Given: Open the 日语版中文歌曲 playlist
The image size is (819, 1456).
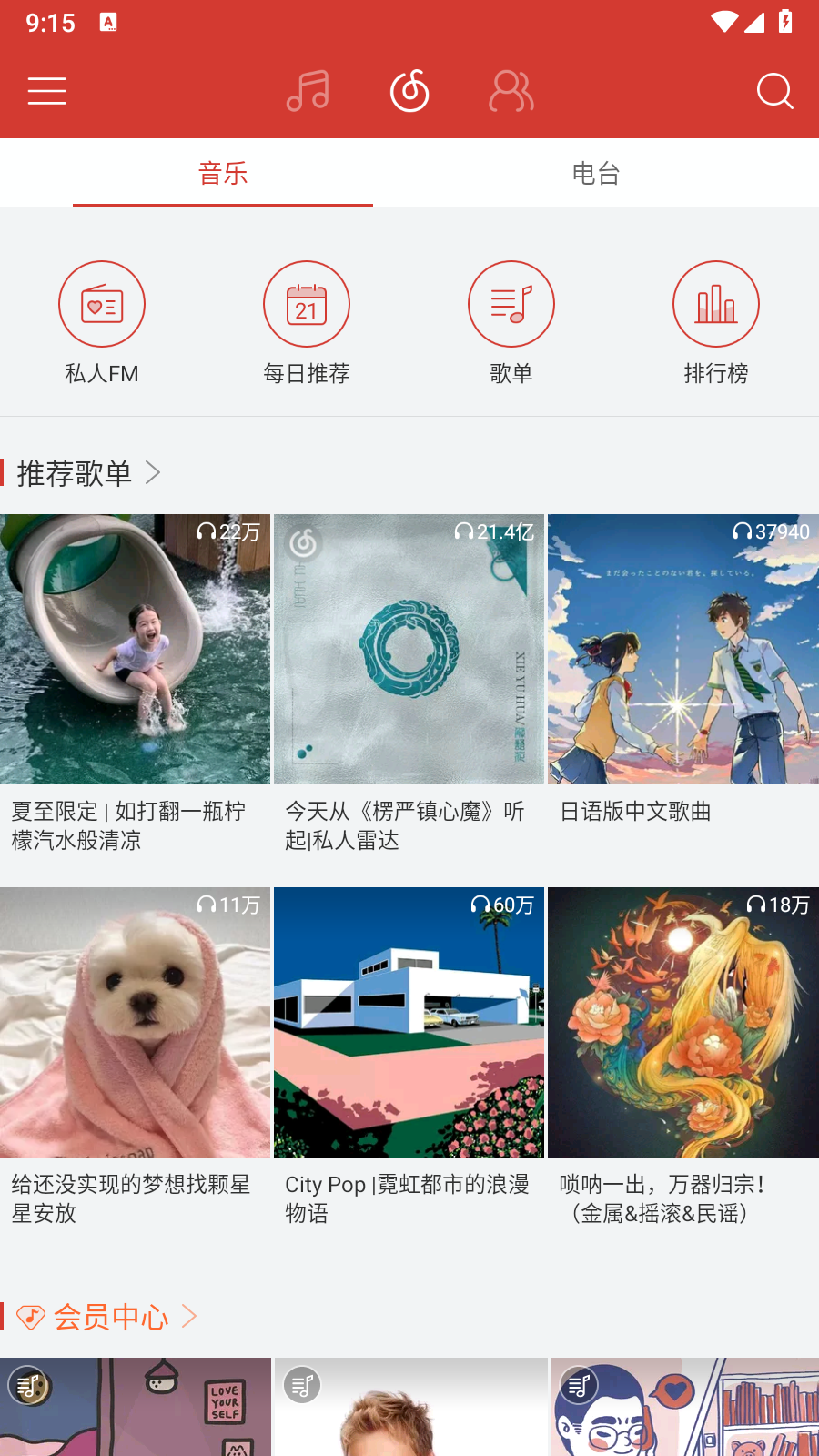Looking at the screenshot, I should (682, 649).
